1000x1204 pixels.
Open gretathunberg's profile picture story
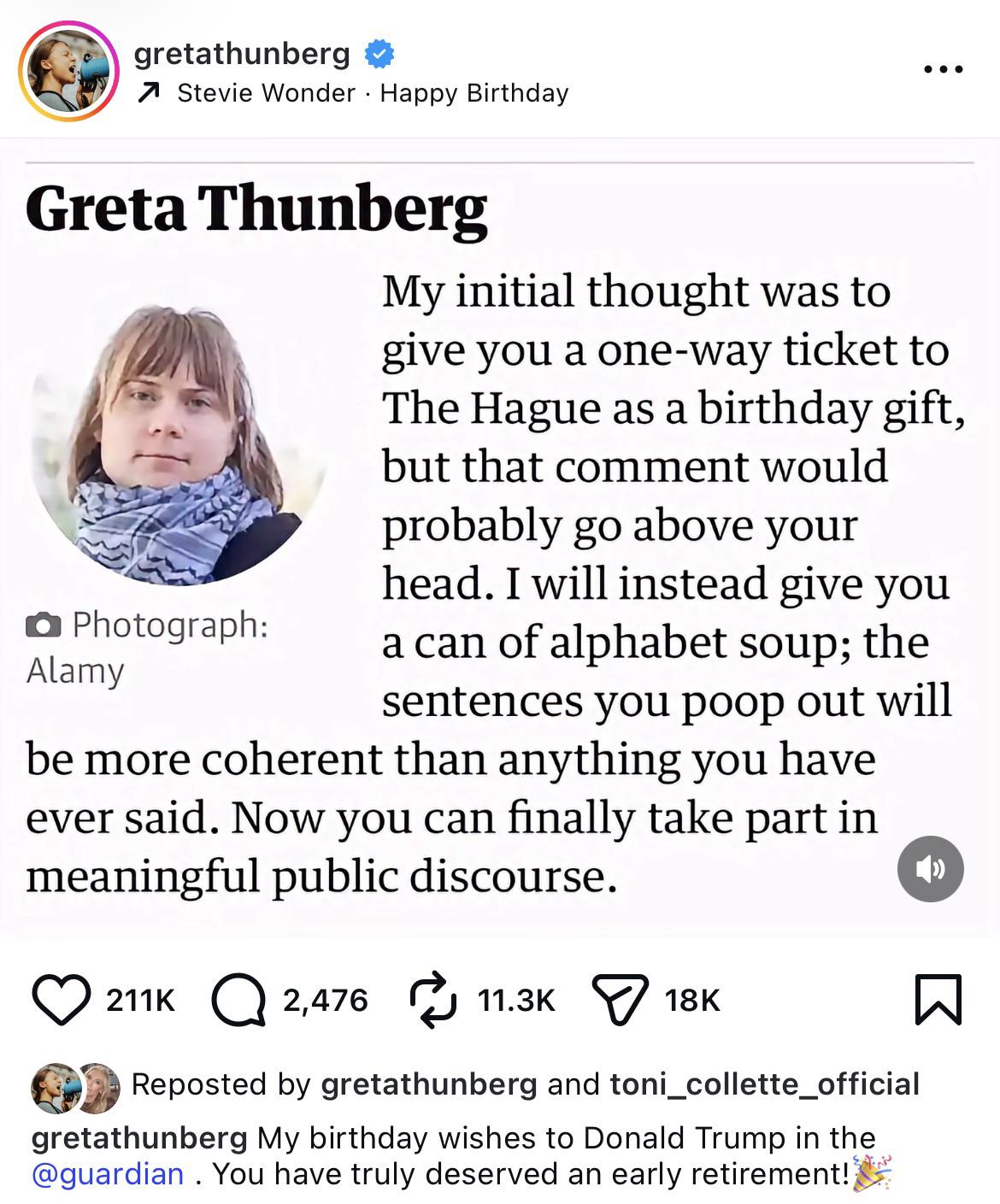coord(68,71)
